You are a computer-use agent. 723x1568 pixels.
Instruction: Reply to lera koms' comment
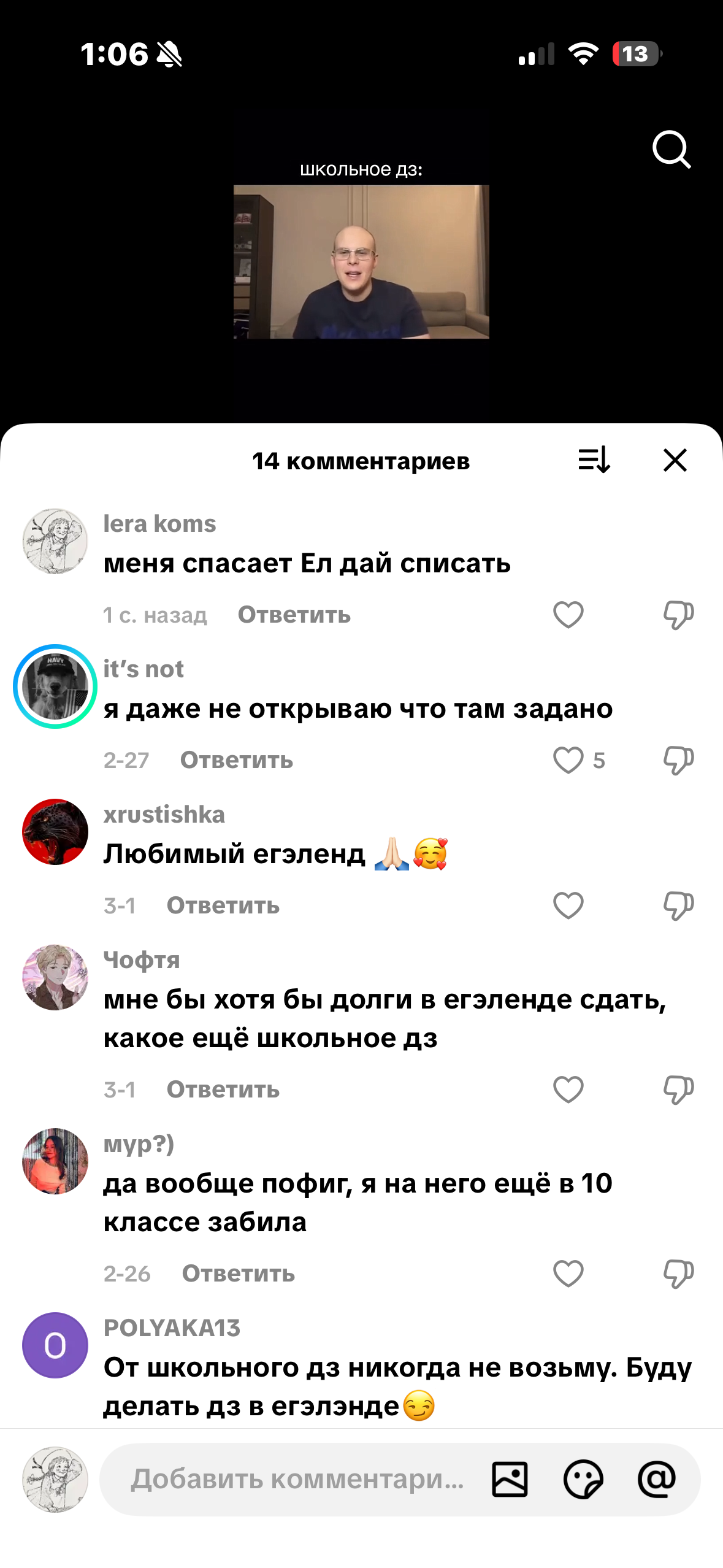tap(294, 615)
